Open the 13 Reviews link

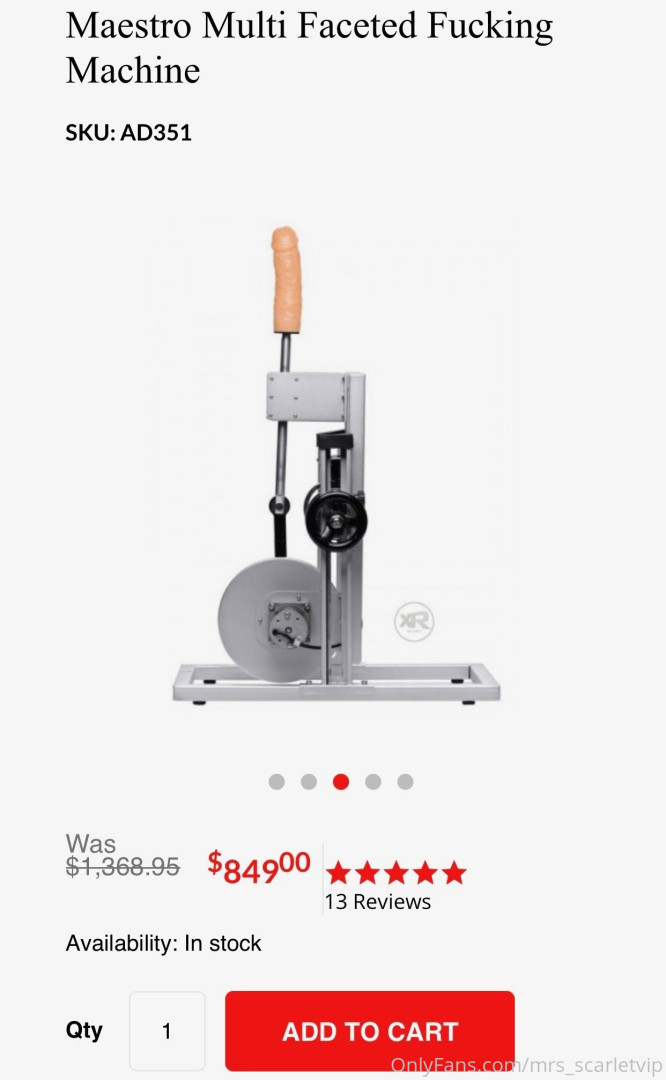pyautogui.click(x=377, y=902)
